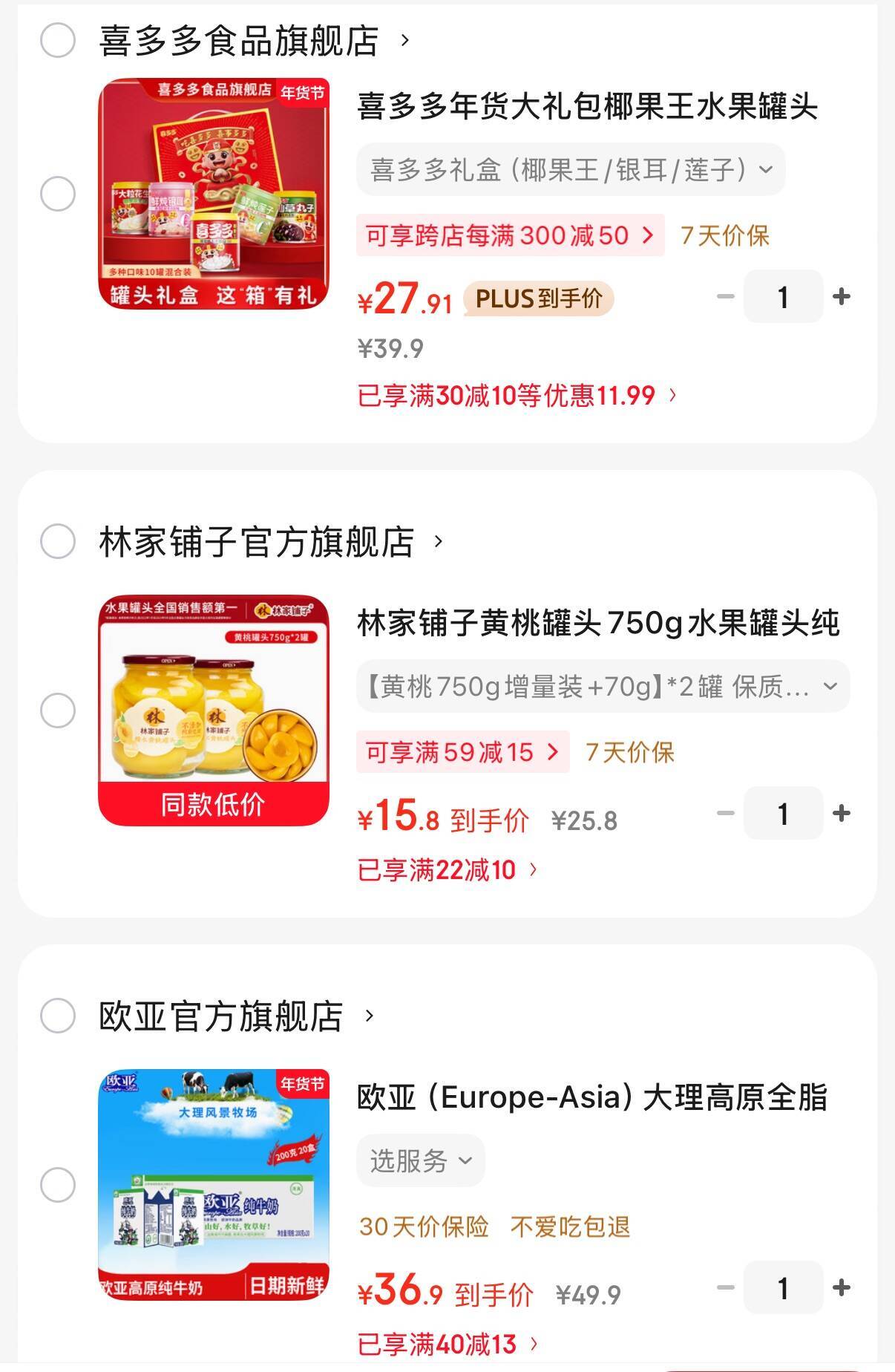Open the 喜多多年货大礼包 product image

point(214,194)
